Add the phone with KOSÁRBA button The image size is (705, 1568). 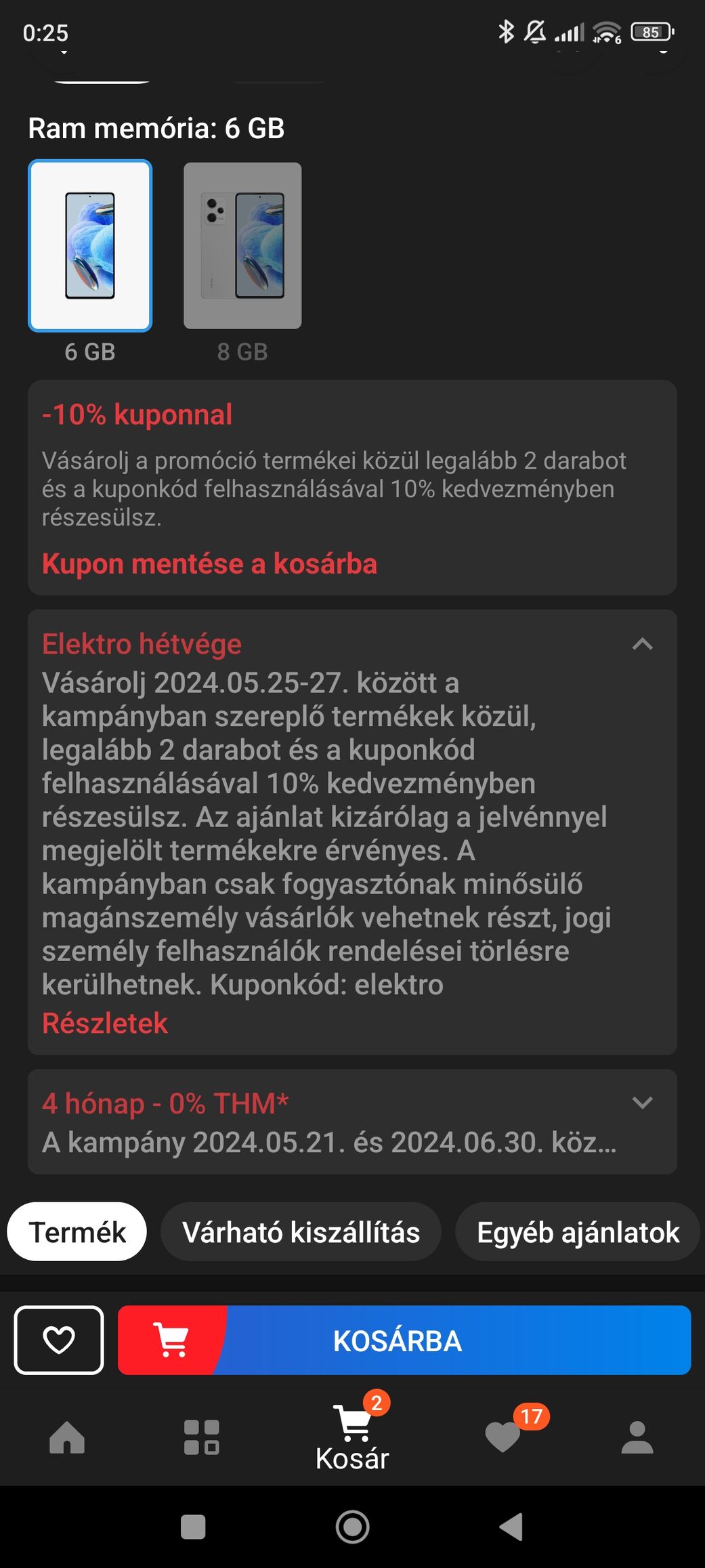[x=404, y=1340]
